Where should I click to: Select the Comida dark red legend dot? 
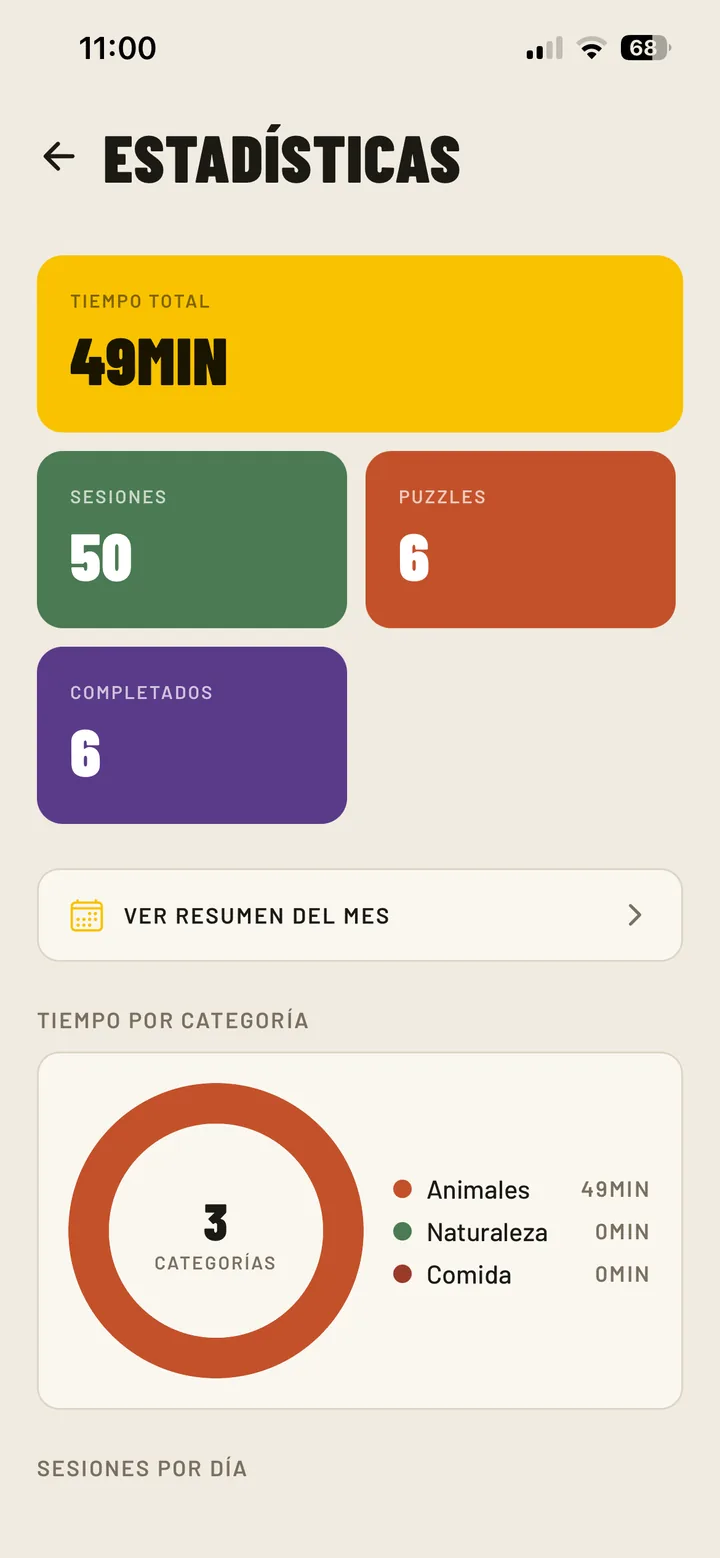[x=404, y=1274]
